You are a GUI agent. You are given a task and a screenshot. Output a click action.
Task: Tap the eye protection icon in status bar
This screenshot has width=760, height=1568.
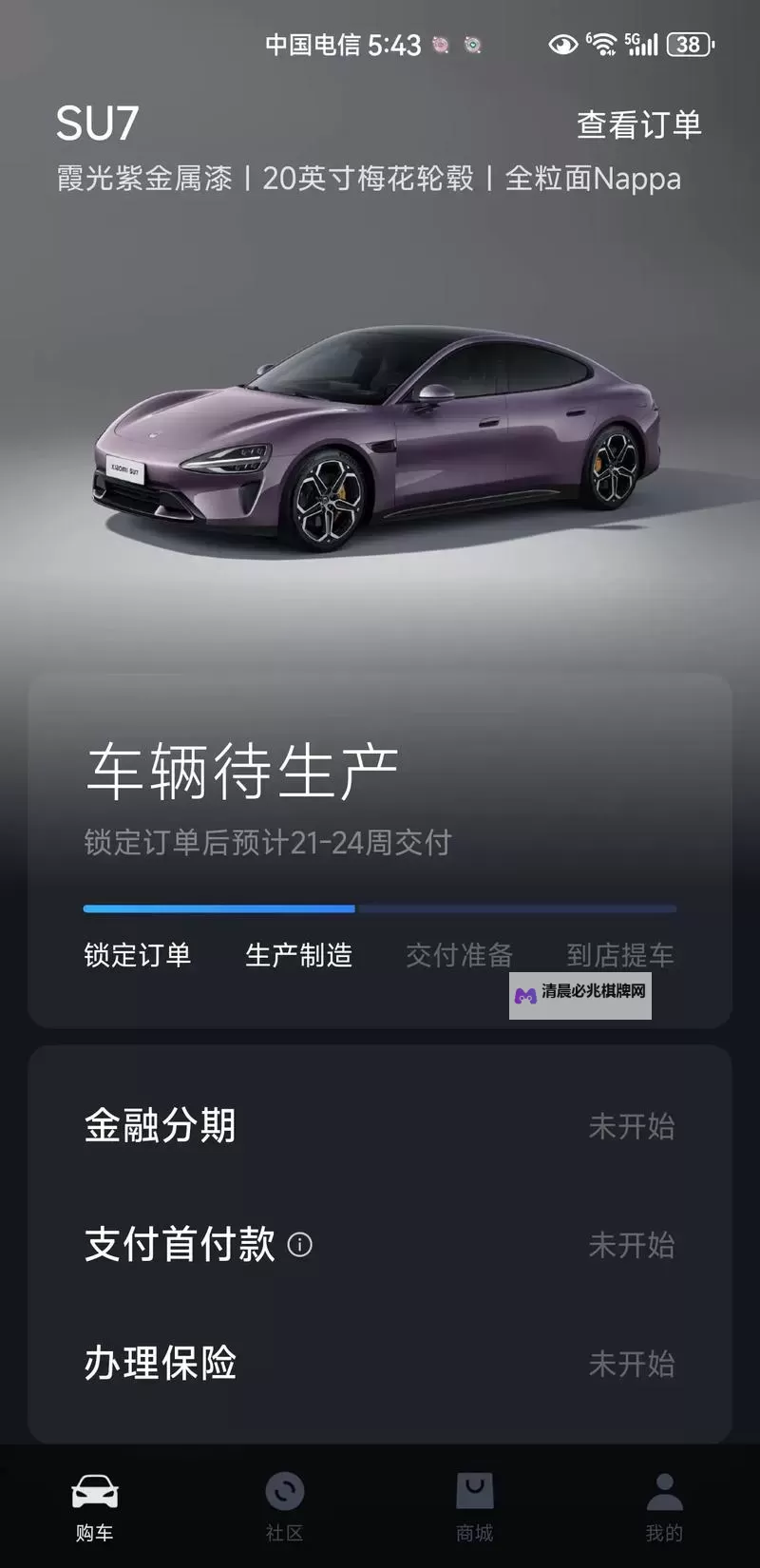[562, 44]
